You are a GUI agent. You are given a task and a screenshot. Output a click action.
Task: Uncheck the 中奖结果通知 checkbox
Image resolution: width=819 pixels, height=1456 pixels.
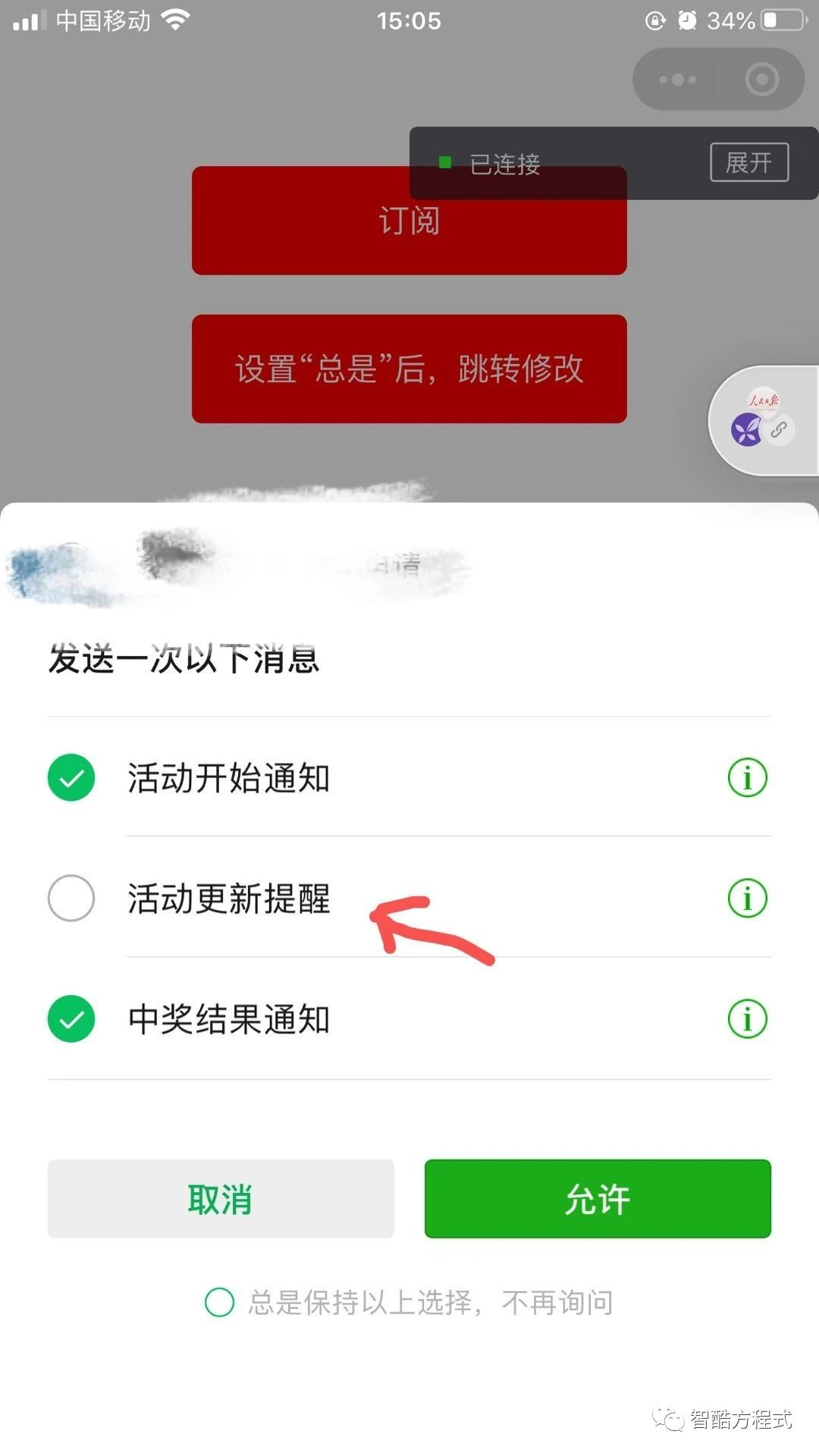(x=71, y=1019)
